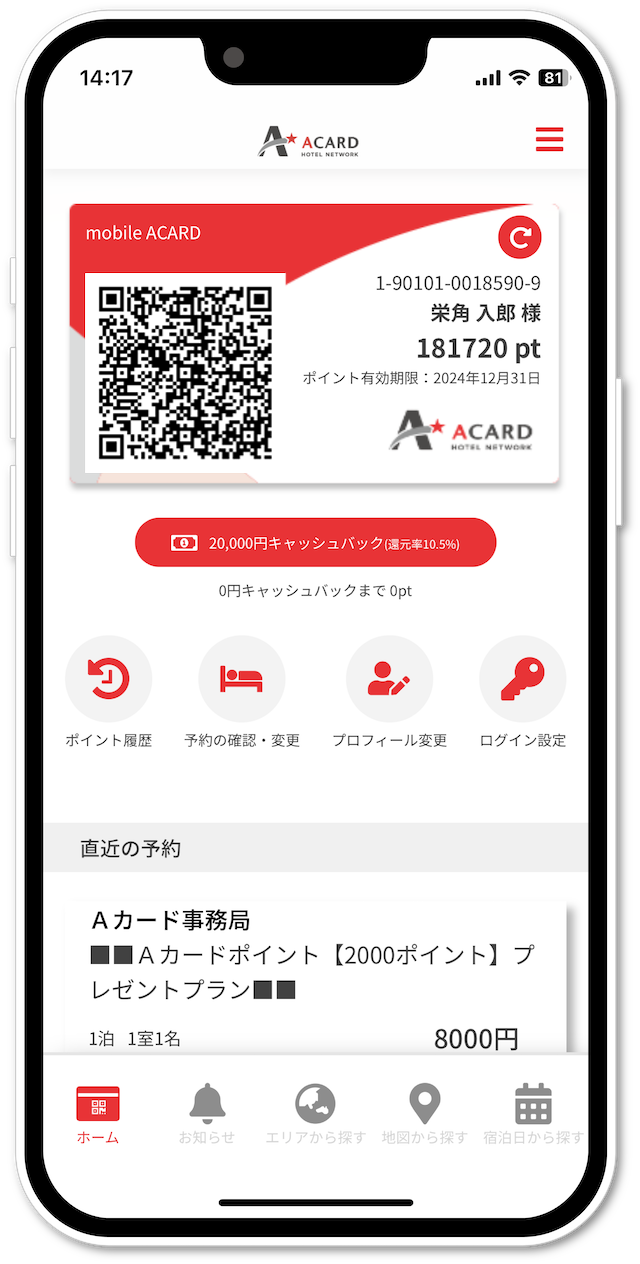640x1264 pixels.
Task: Request the 20,000円 cashback
Action: pyautogui.click(x=316, y=543)
